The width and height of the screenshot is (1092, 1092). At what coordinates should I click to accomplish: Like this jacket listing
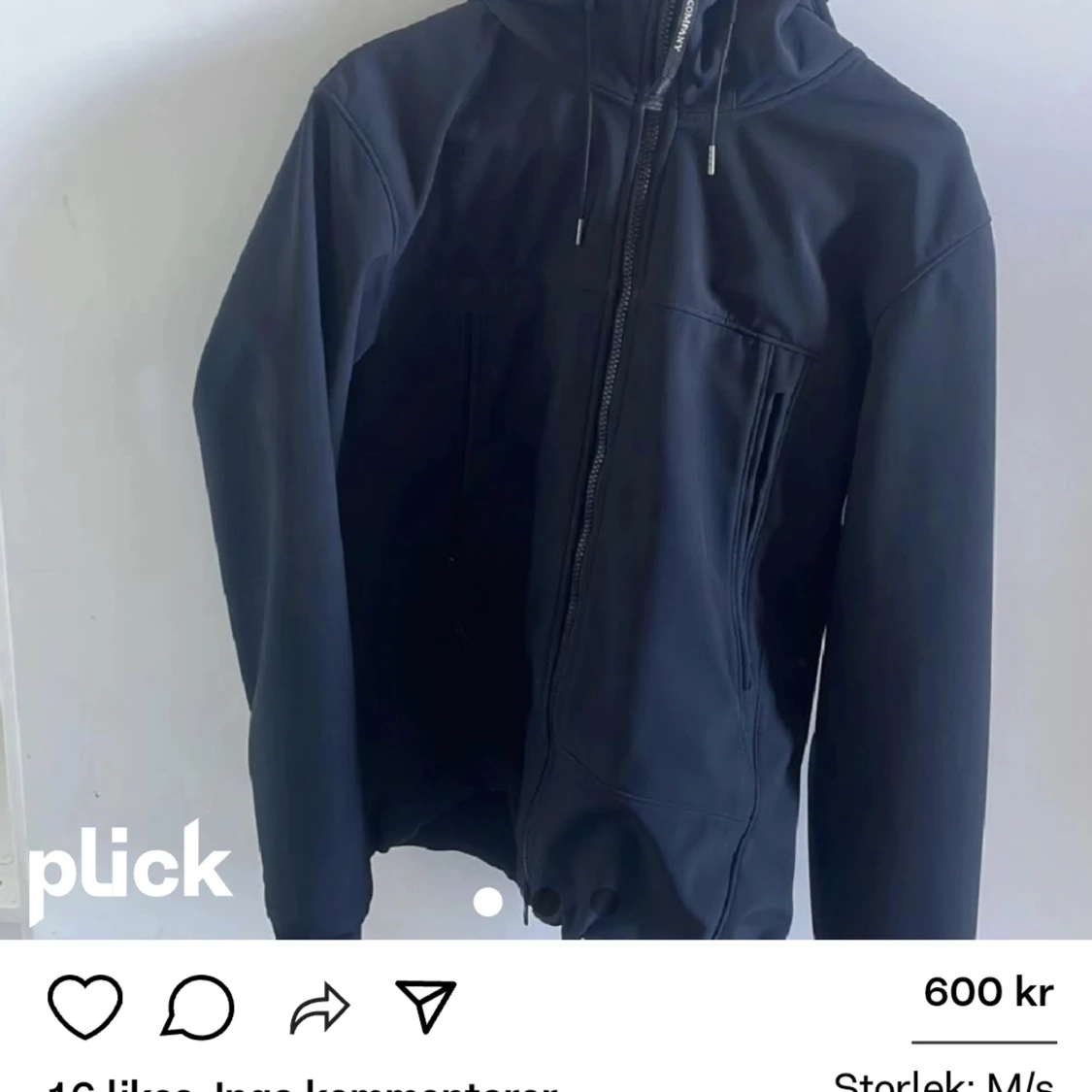[x=85, y=1007]
